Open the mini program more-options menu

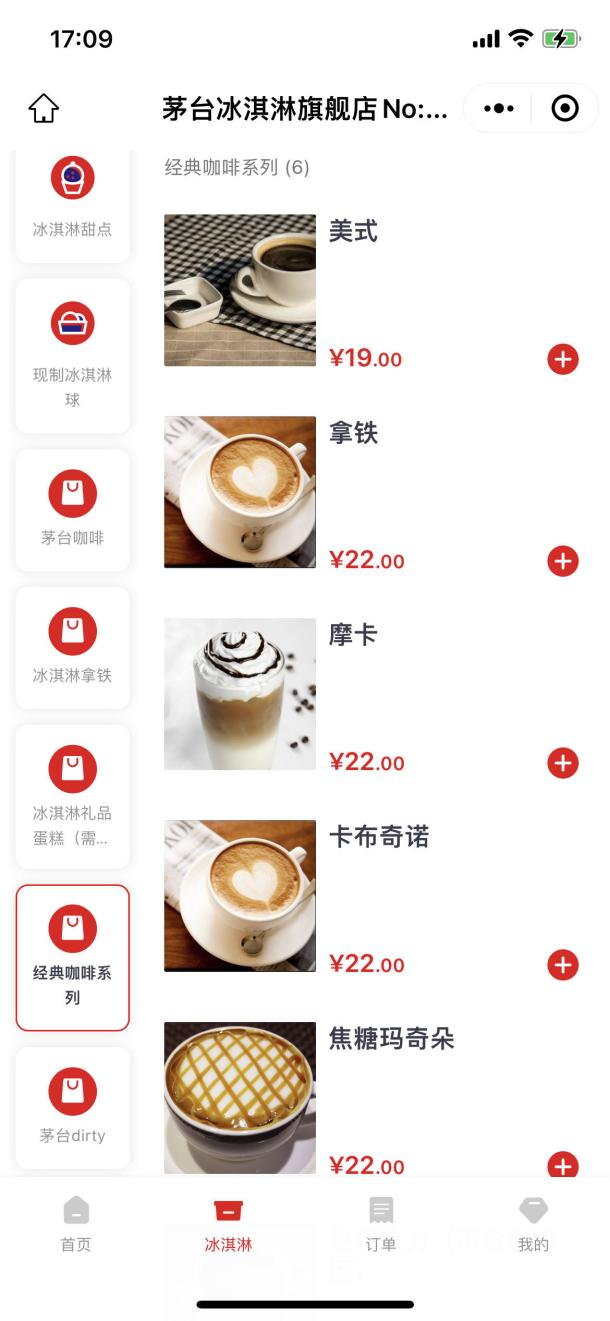pos(498,109)
